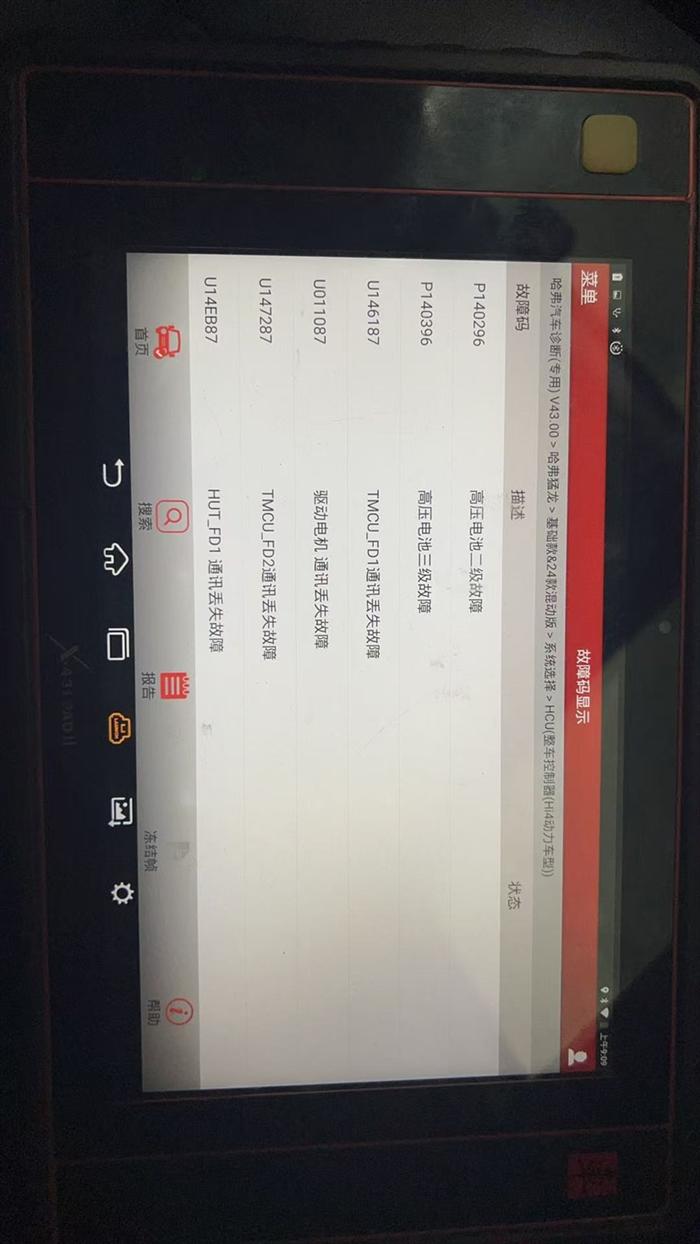Tap the system home button

(x=116, y=558)
